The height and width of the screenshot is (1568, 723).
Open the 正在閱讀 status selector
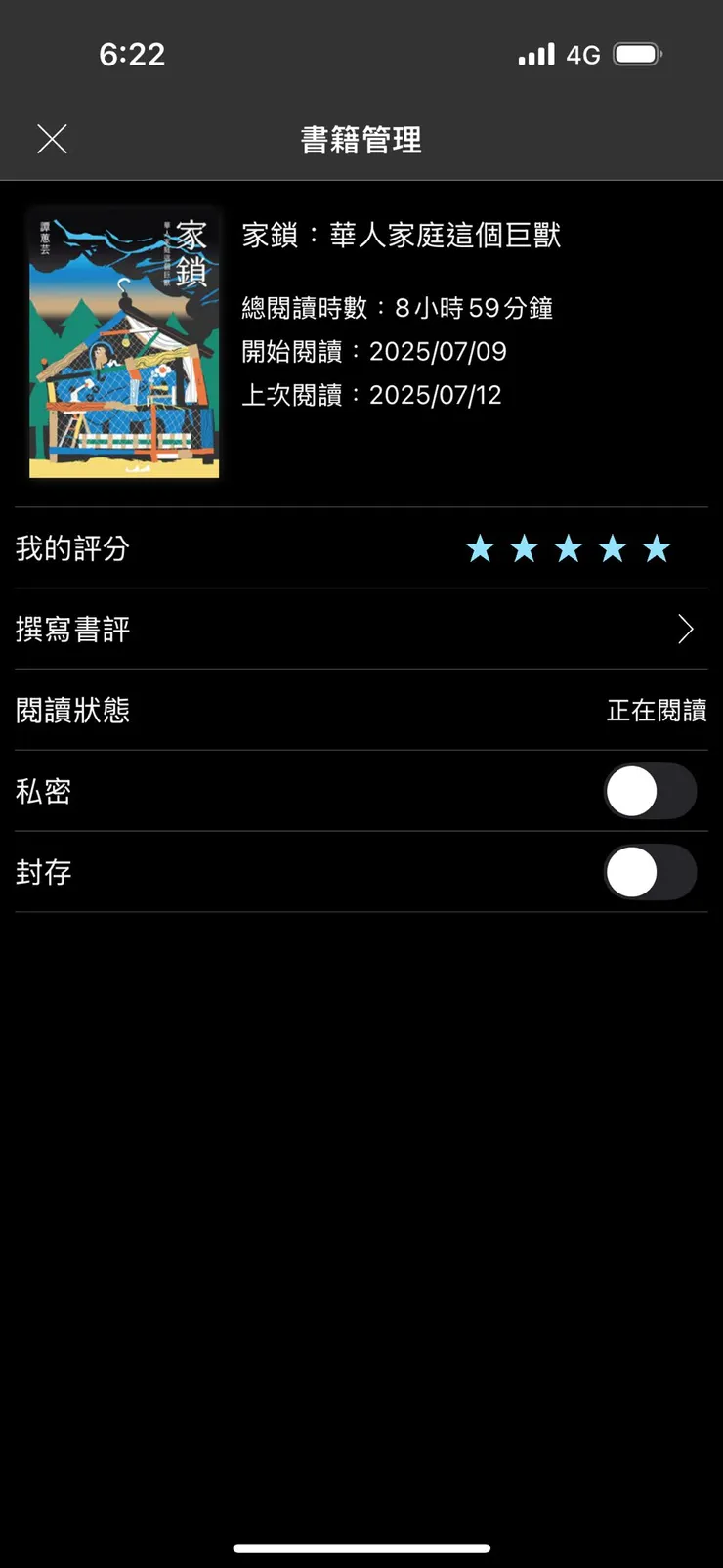coord(656,711)
